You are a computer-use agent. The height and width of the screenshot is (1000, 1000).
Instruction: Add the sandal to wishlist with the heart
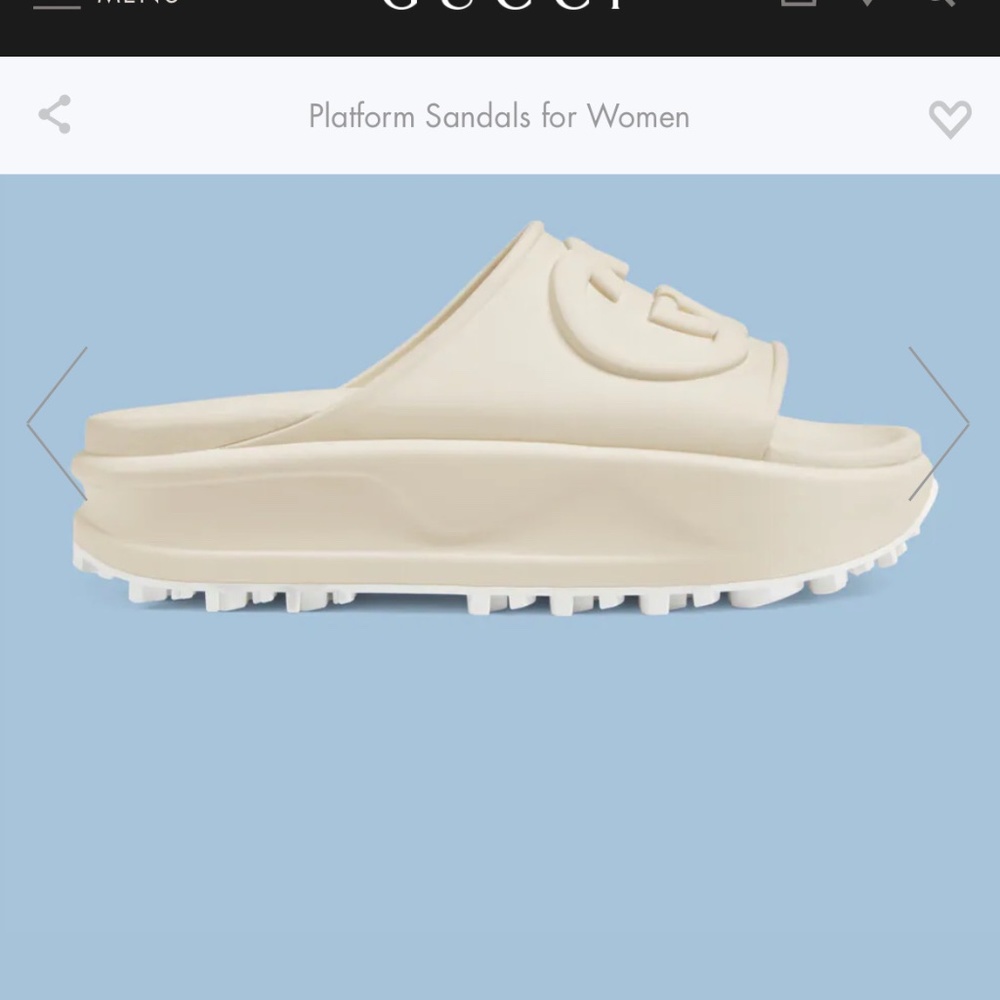pyautogui.click(x=949, y=119)
